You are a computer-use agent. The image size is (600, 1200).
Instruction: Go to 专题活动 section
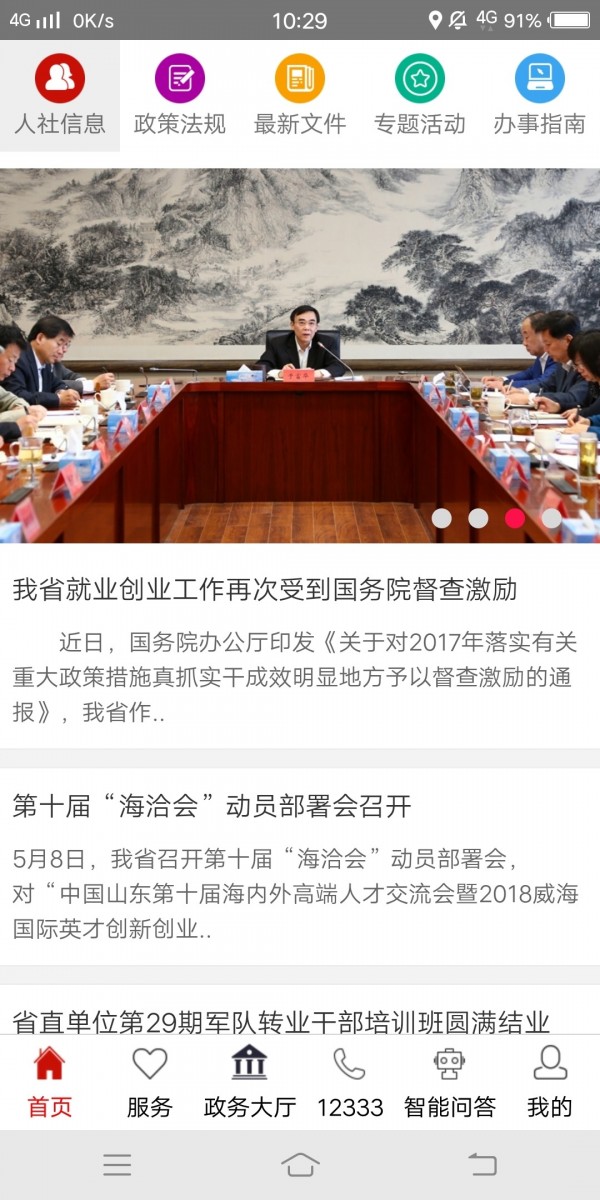tap(420, 96)
